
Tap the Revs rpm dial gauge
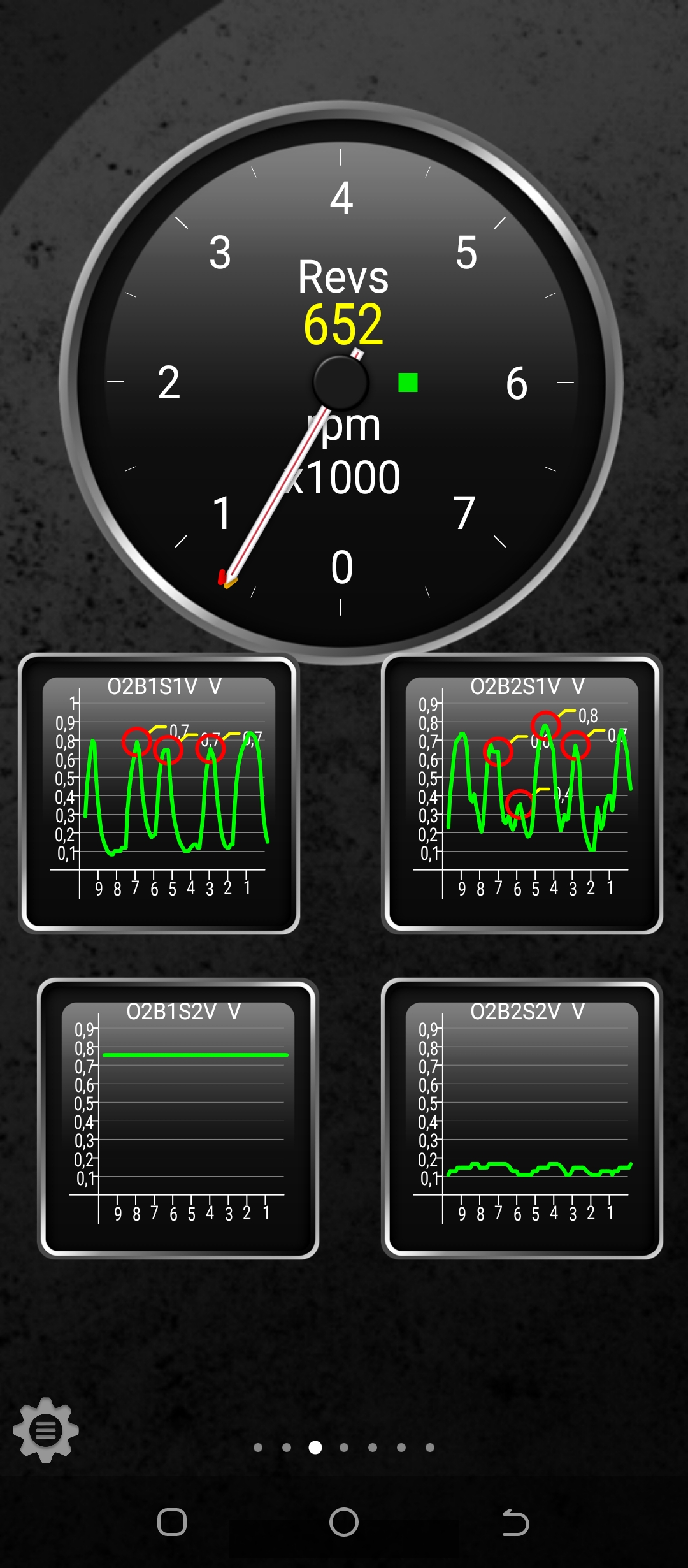pos(341,382)
